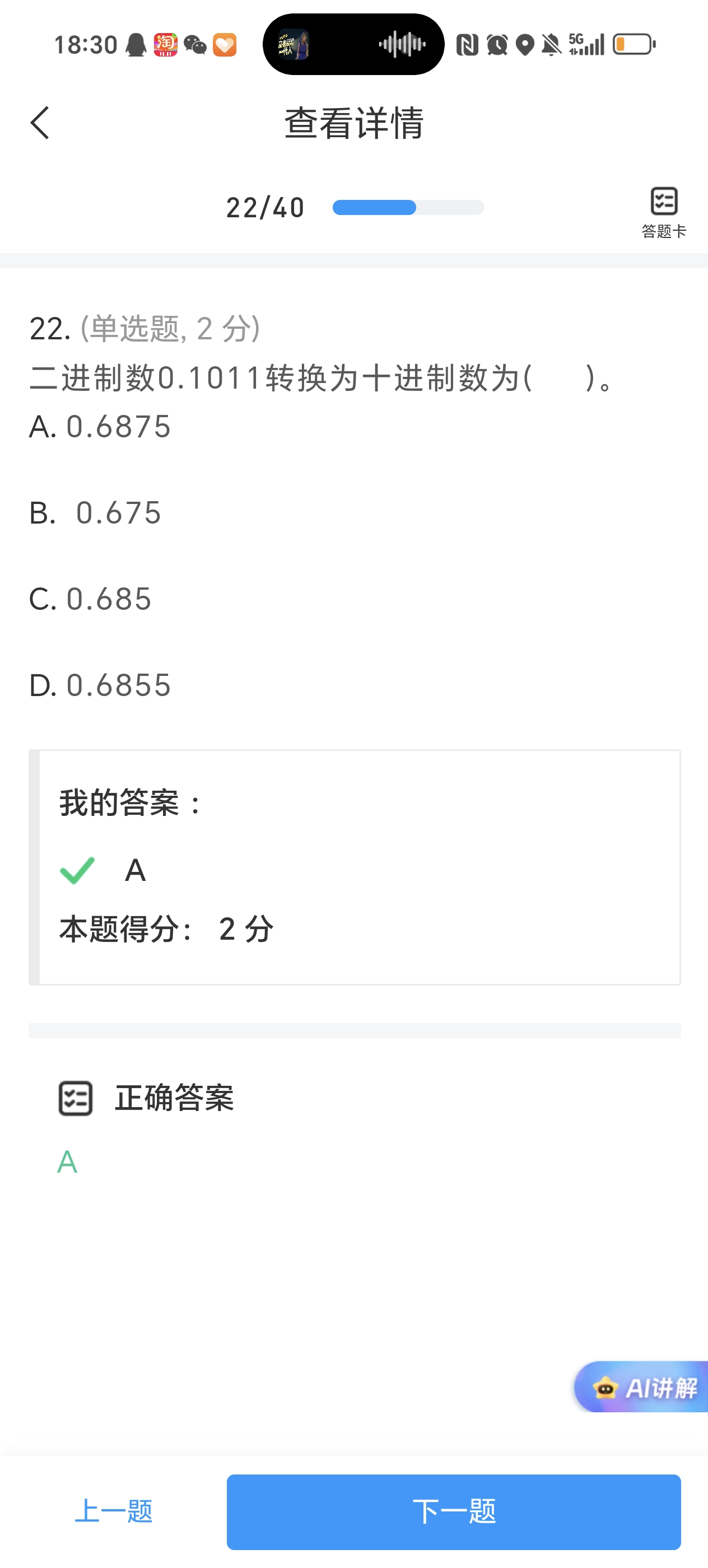This screenshot has height=1568, width=708.
Task: Open WeChat from the status bar
Action: tap(195, 44)
